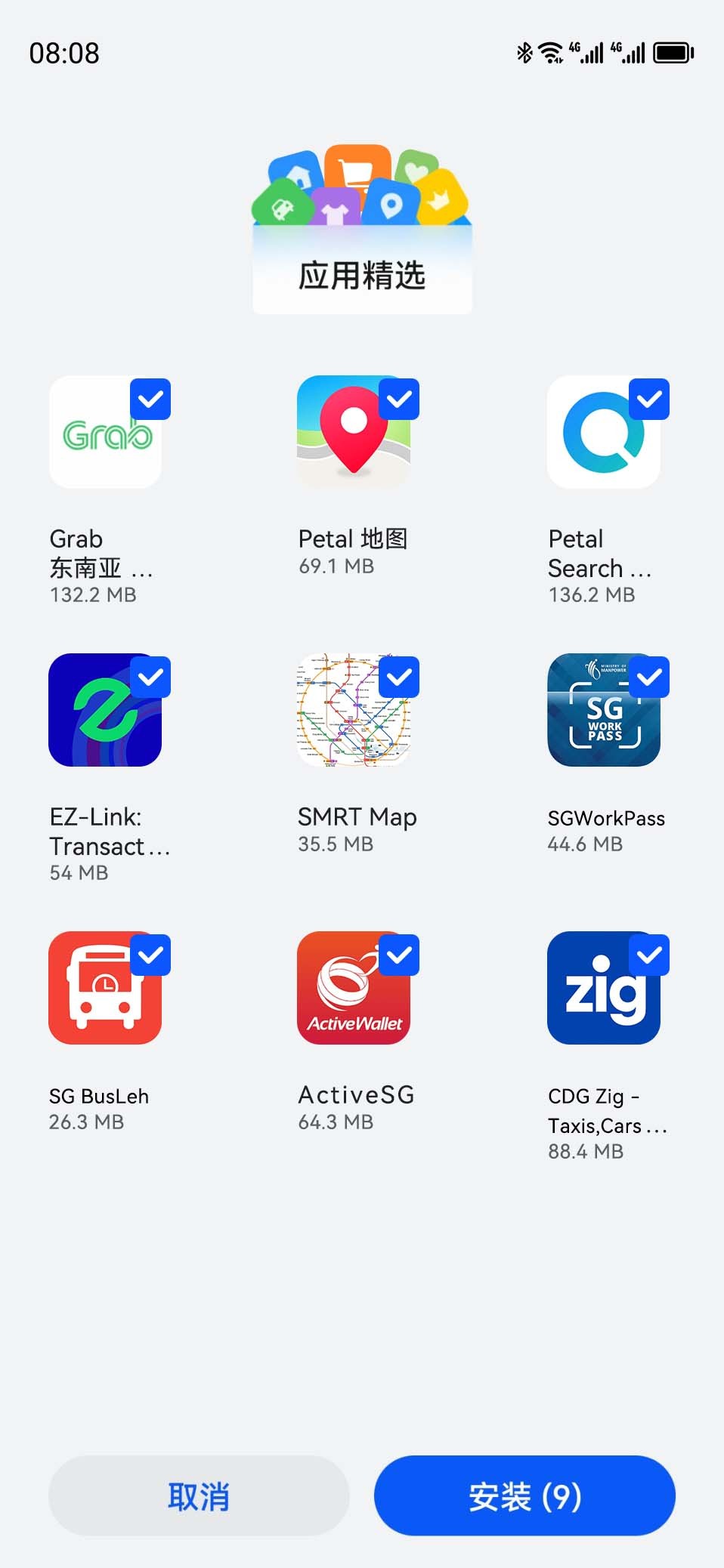The image size is (724, 1568).
Task: Deselect the ActiveSG checkbox
Action: (x=399, y=955)
